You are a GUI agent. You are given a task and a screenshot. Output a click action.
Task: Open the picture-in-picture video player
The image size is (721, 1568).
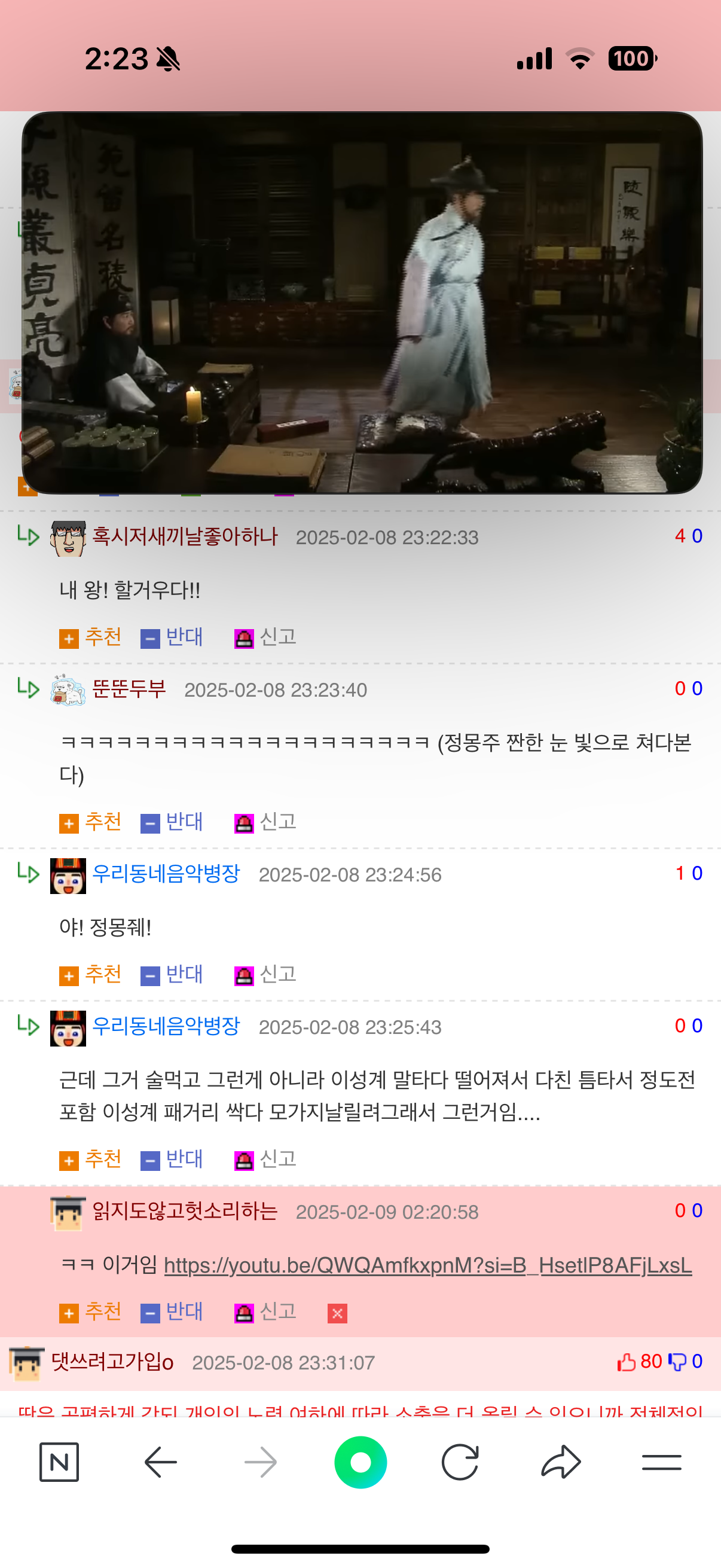[x=362, y=303]
